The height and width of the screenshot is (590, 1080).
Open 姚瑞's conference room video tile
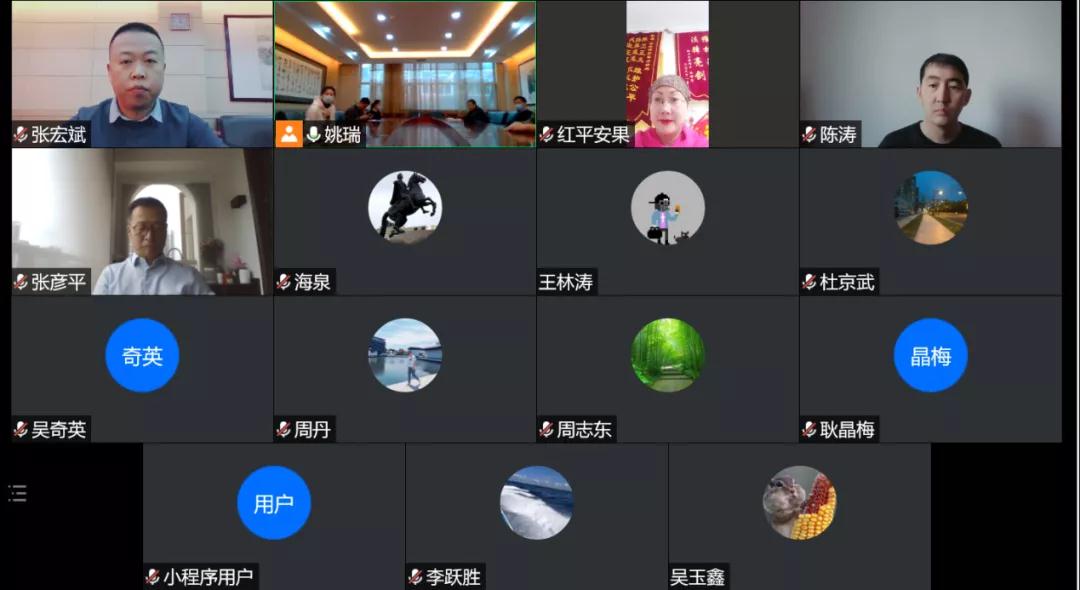pos(404,74)
